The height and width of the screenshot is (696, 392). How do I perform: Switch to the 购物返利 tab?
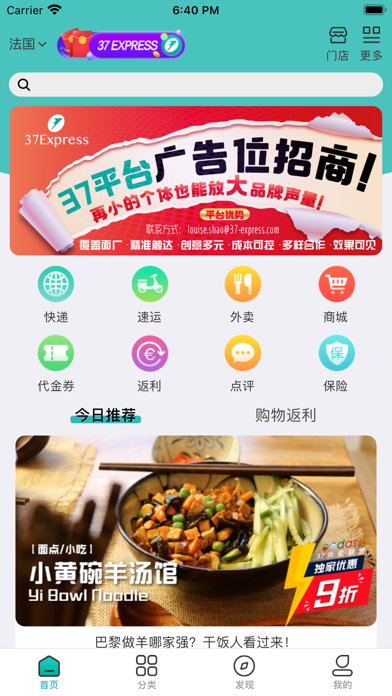tap(285, 415)
